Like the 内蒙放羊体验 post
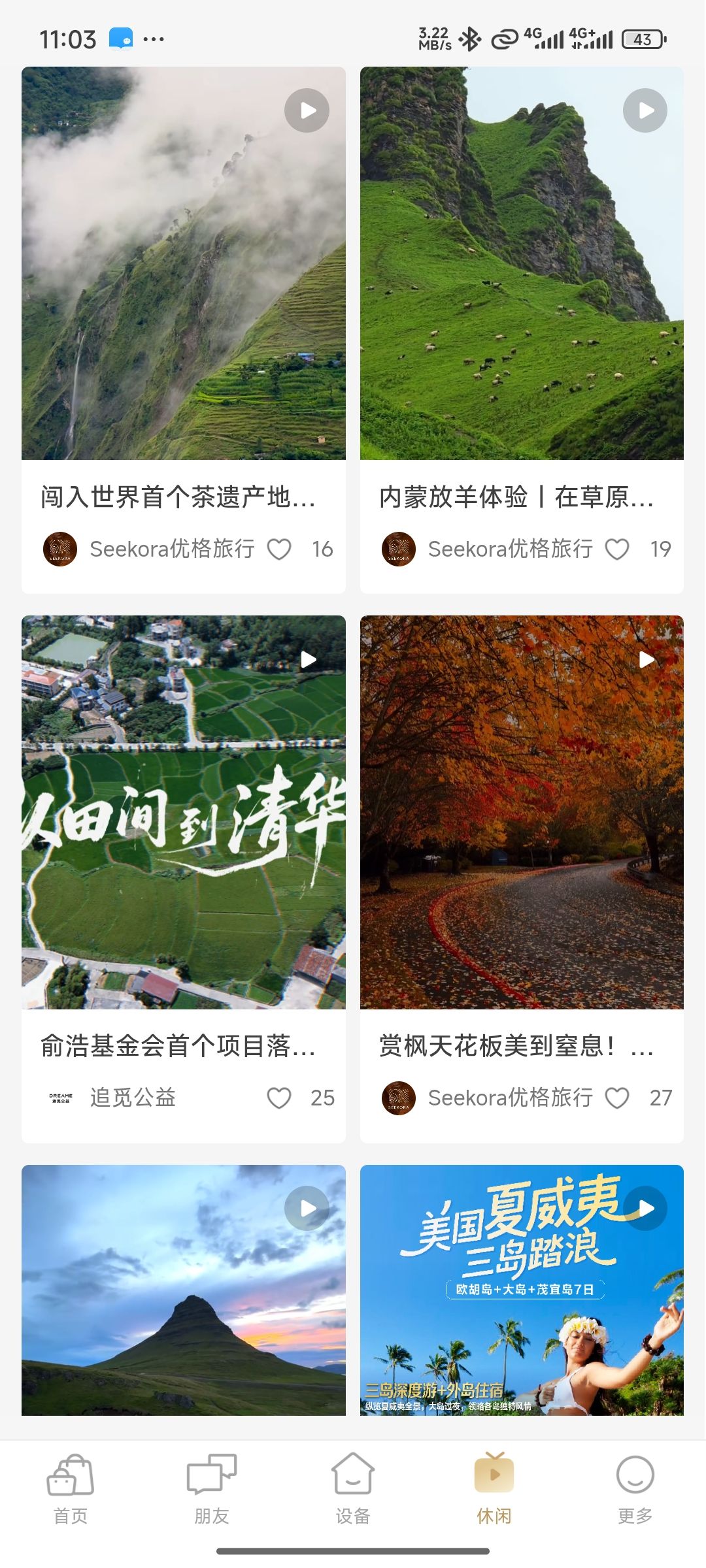706x1568 pixels. click(x=617, y=549)
